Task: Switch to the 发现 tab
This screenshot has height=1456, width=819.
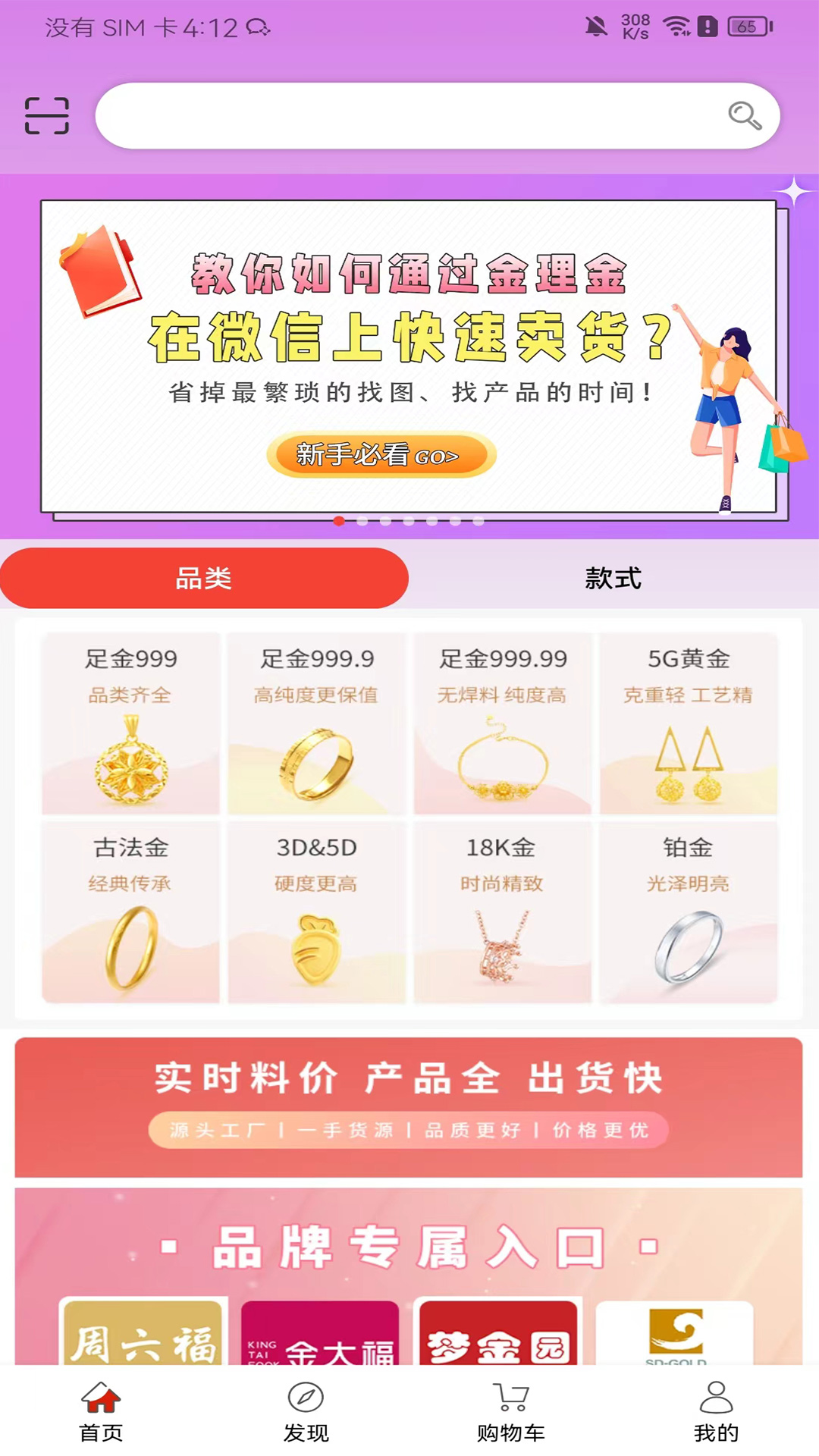Action: [x=306, y=1412]
